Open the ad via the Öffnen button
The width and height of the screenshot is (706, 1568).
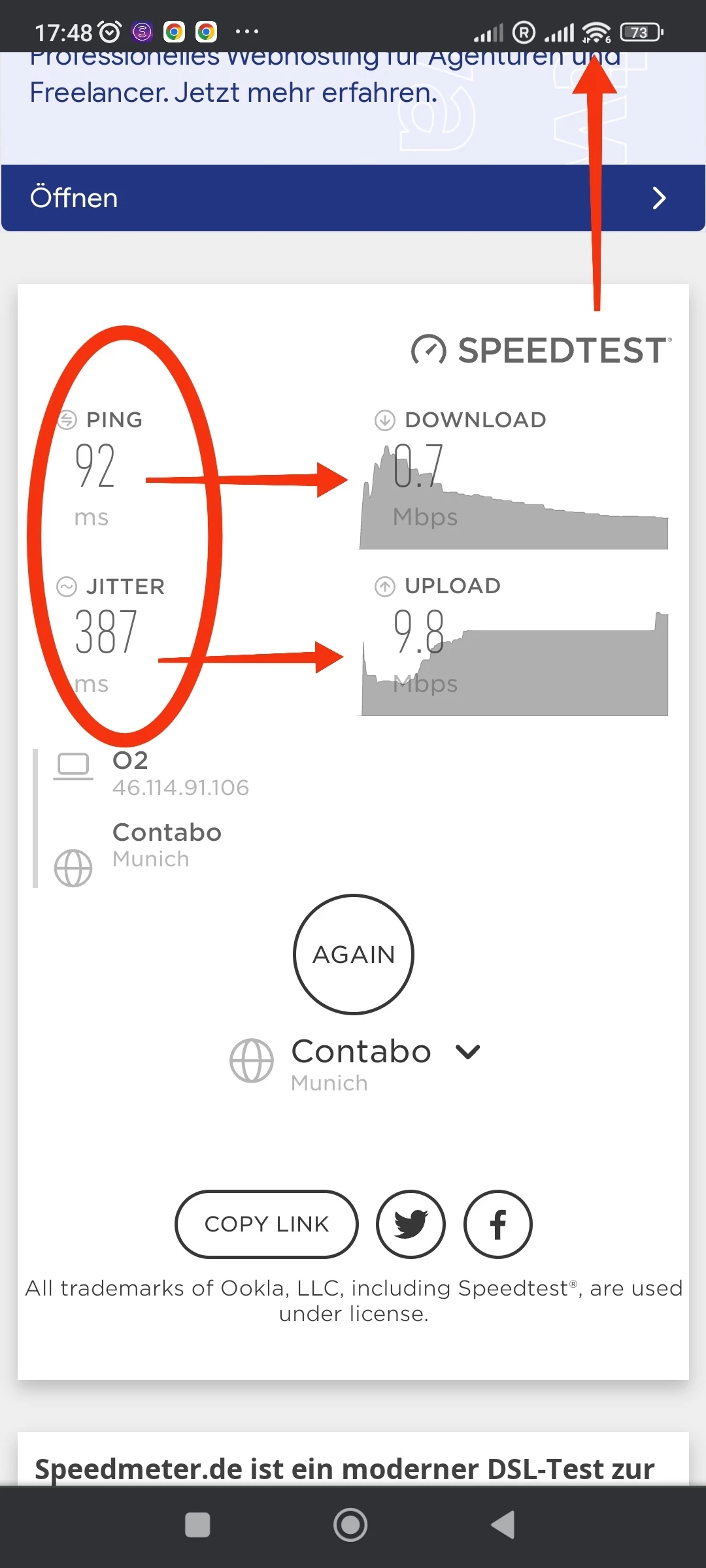353,198
